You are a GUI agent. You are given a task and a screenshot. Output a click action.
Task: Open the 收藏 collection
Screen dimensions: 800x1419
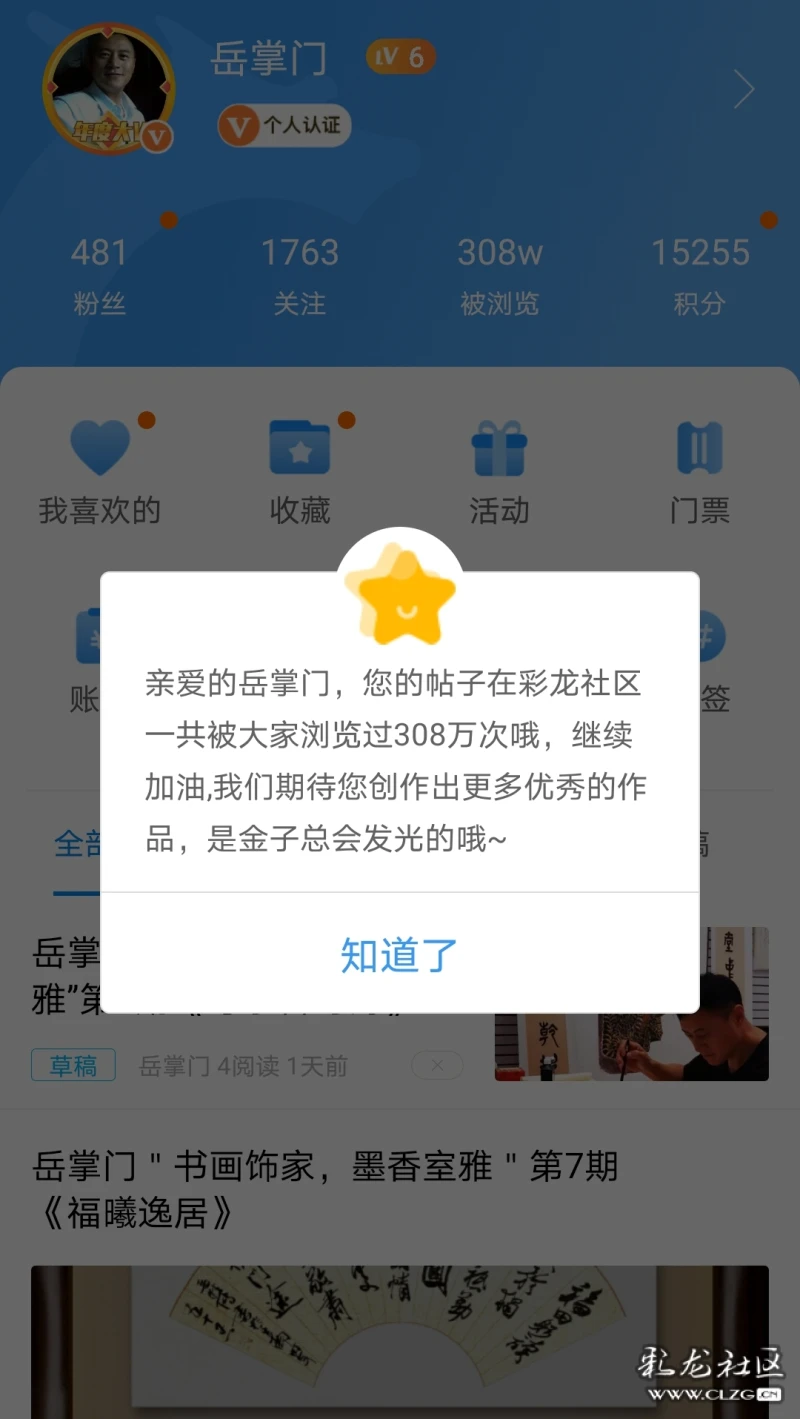pyautogui.click(x=300, y=472)
